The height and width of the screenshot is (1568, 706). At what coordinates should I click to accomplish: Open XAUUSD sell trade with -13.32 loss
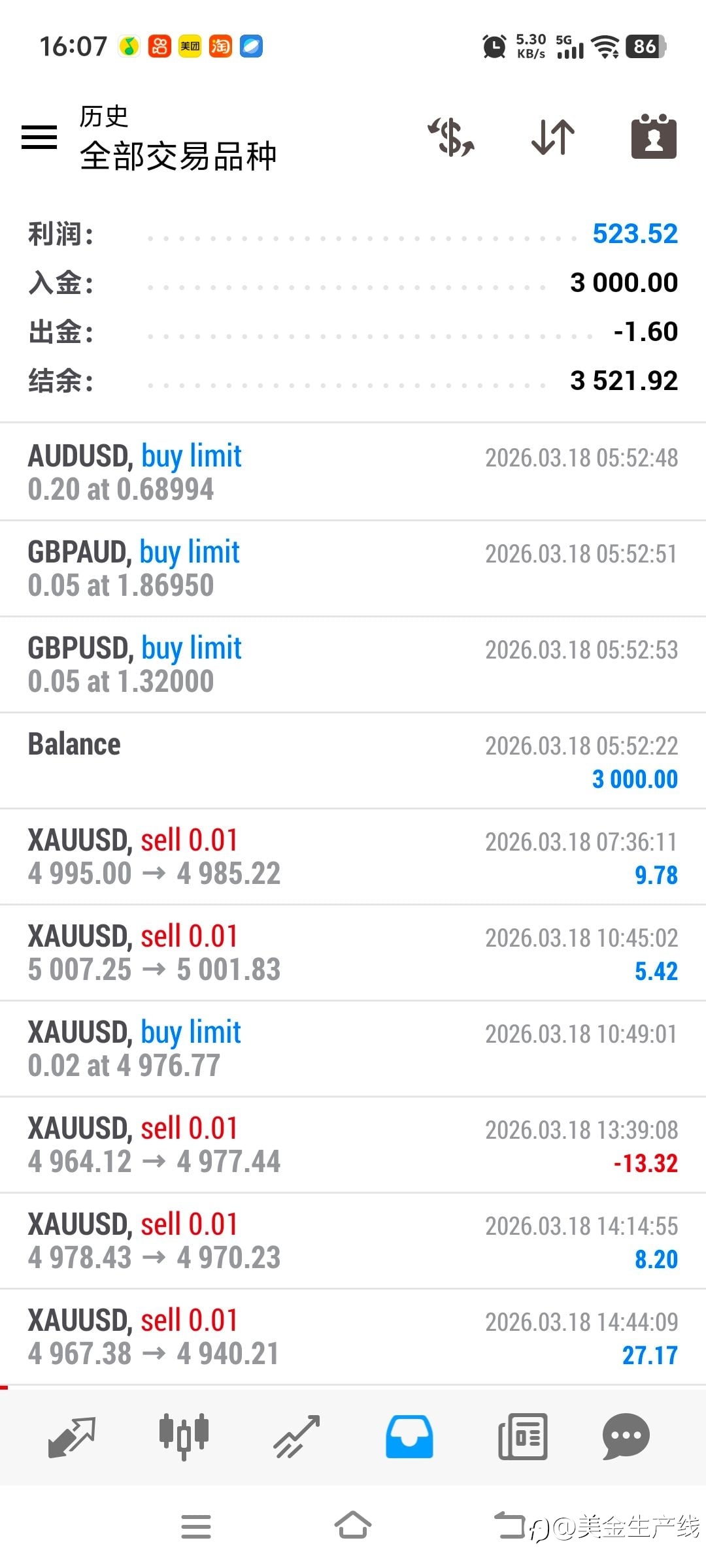353,1145
